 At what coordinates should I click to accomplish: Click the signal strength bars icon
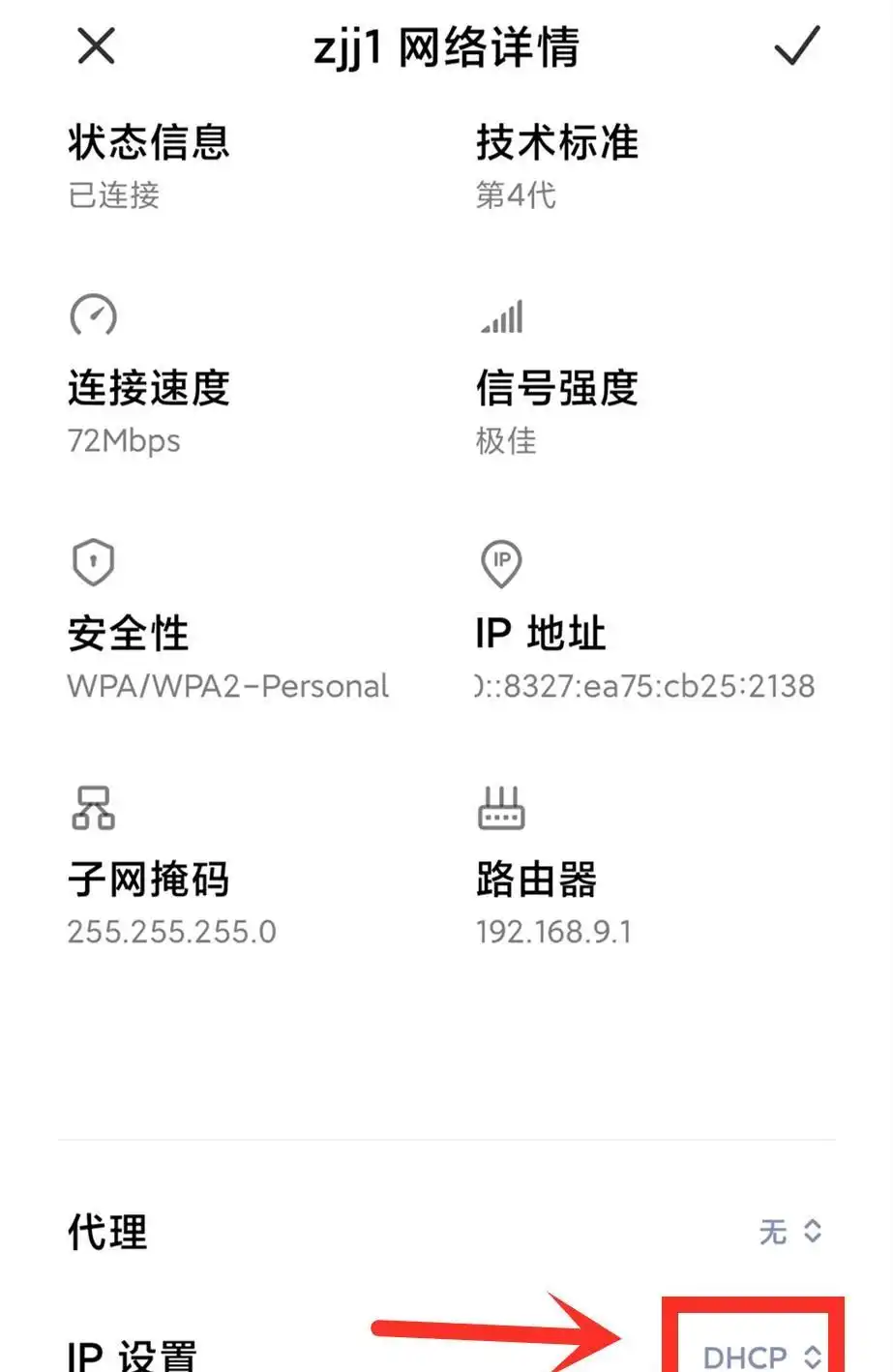503,315
